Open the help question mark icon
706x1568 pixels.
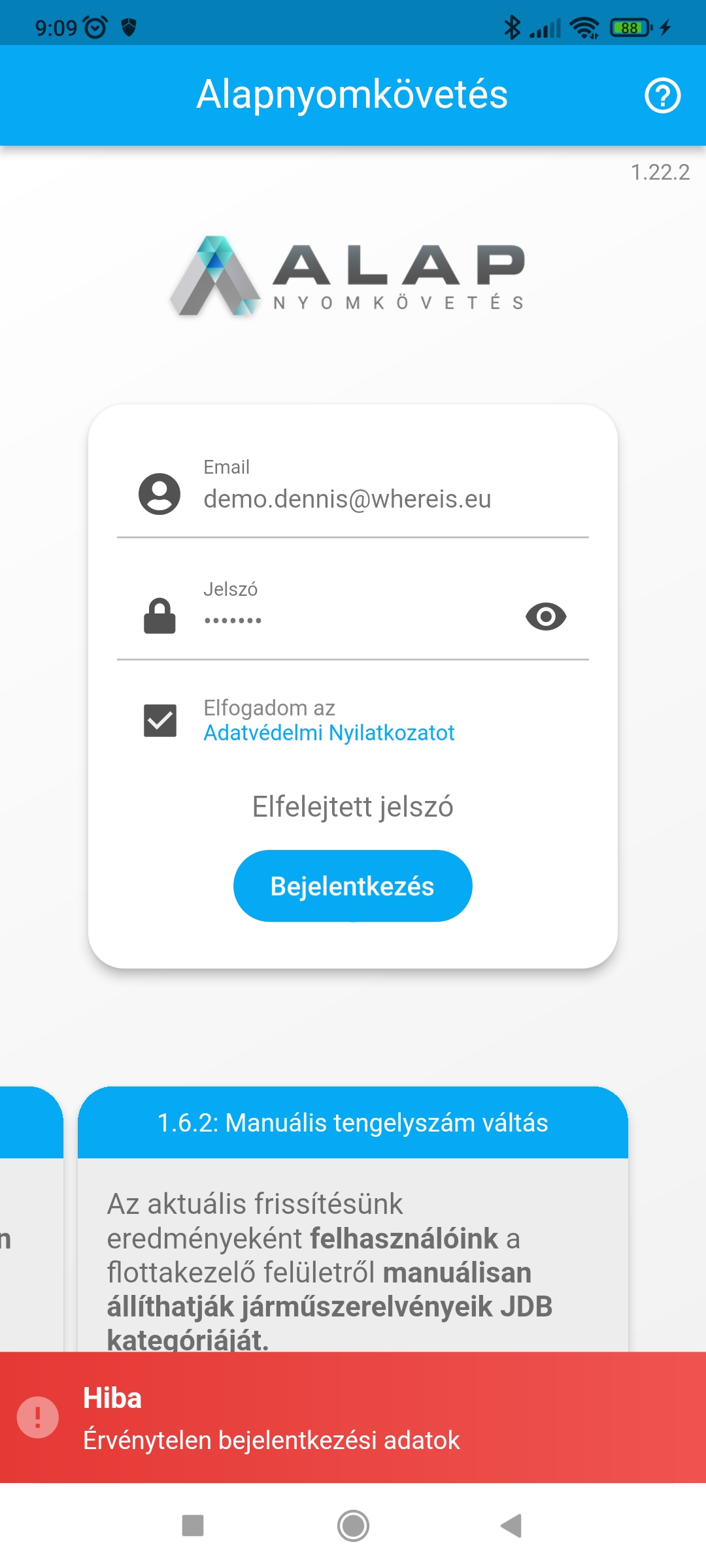click(x=662, y=96)
